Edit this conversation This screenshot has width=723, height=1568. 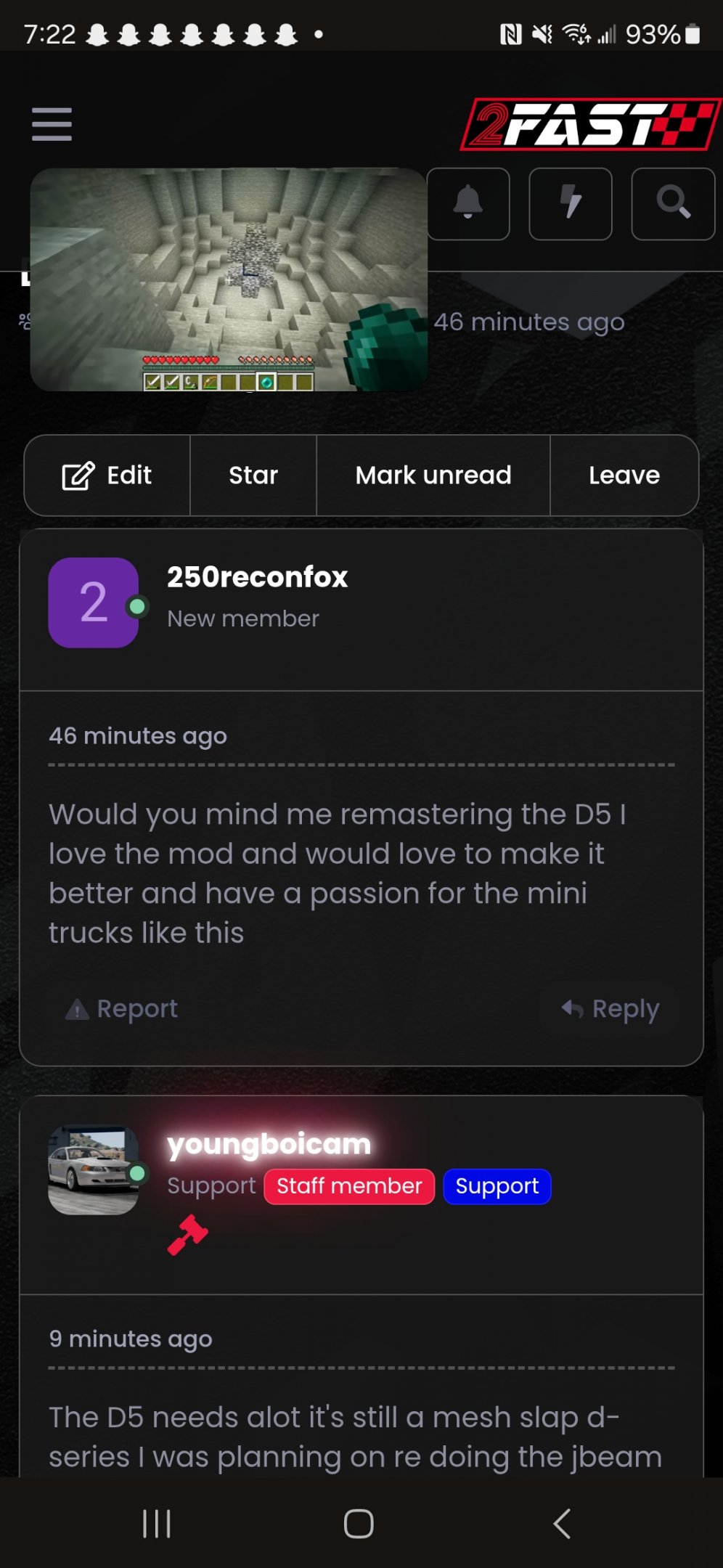107,475
